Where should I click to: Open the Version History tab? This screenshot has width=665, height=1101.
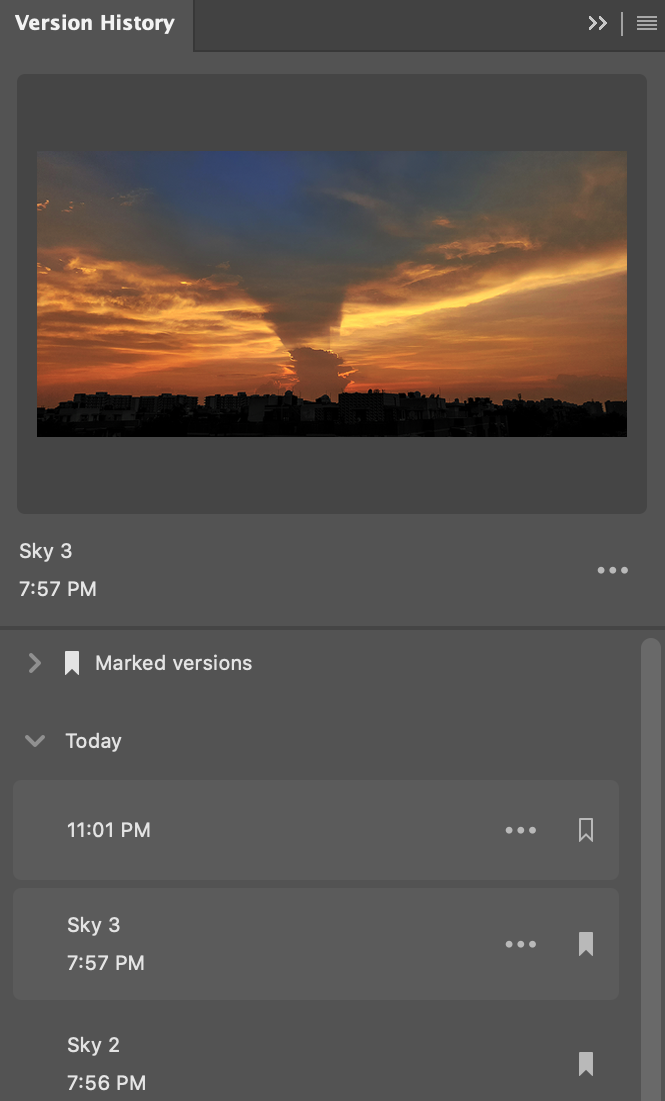click(x=95, y=24)
